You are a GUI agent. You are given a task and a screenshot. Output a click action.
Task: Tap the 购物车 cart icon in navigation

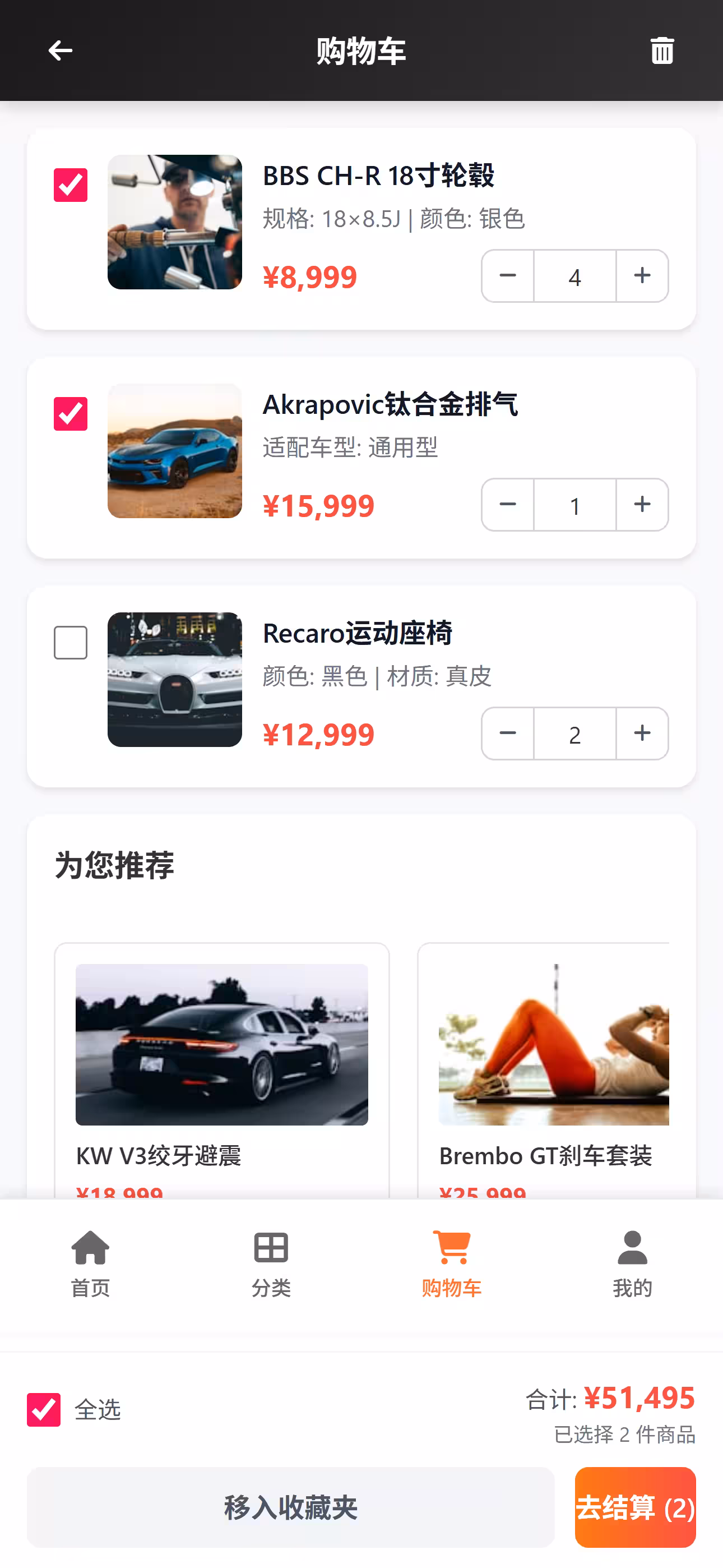point(452,1247)
